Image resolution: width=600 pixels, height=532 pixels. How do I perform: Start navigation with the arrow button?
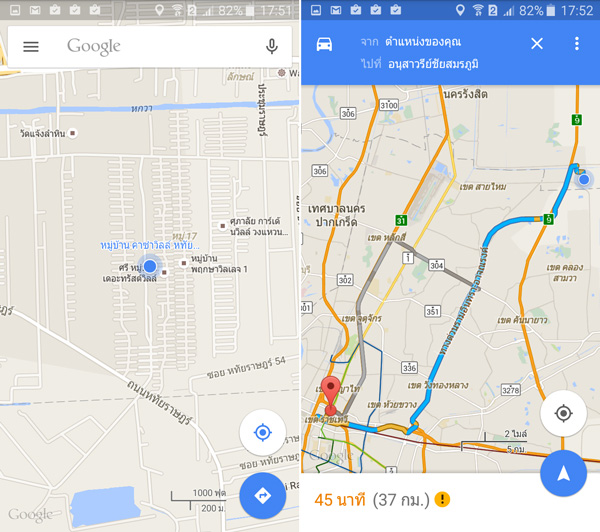563,474
